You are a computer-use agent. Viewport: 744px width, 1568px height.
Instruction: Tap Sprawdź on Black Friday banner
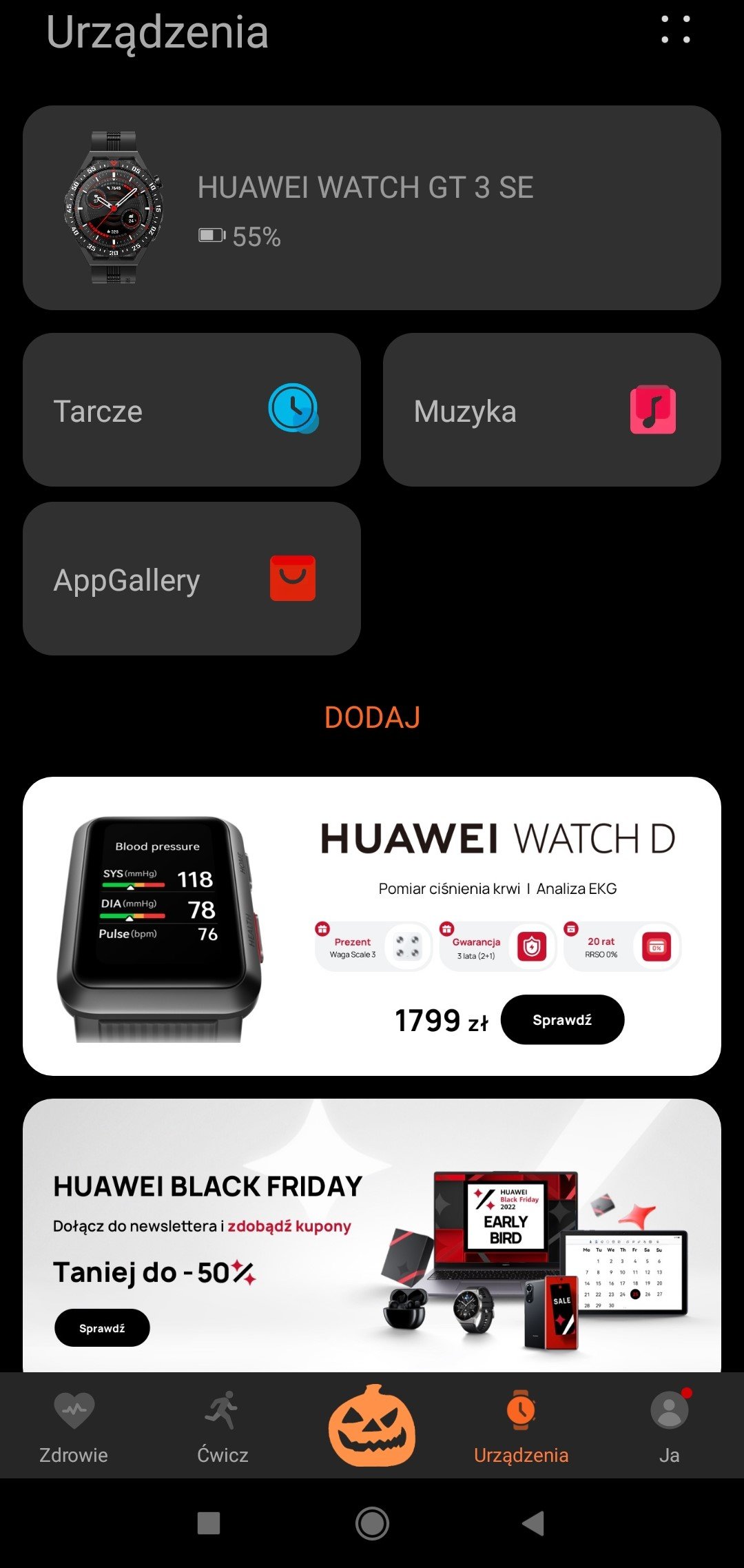[102, 1327]
